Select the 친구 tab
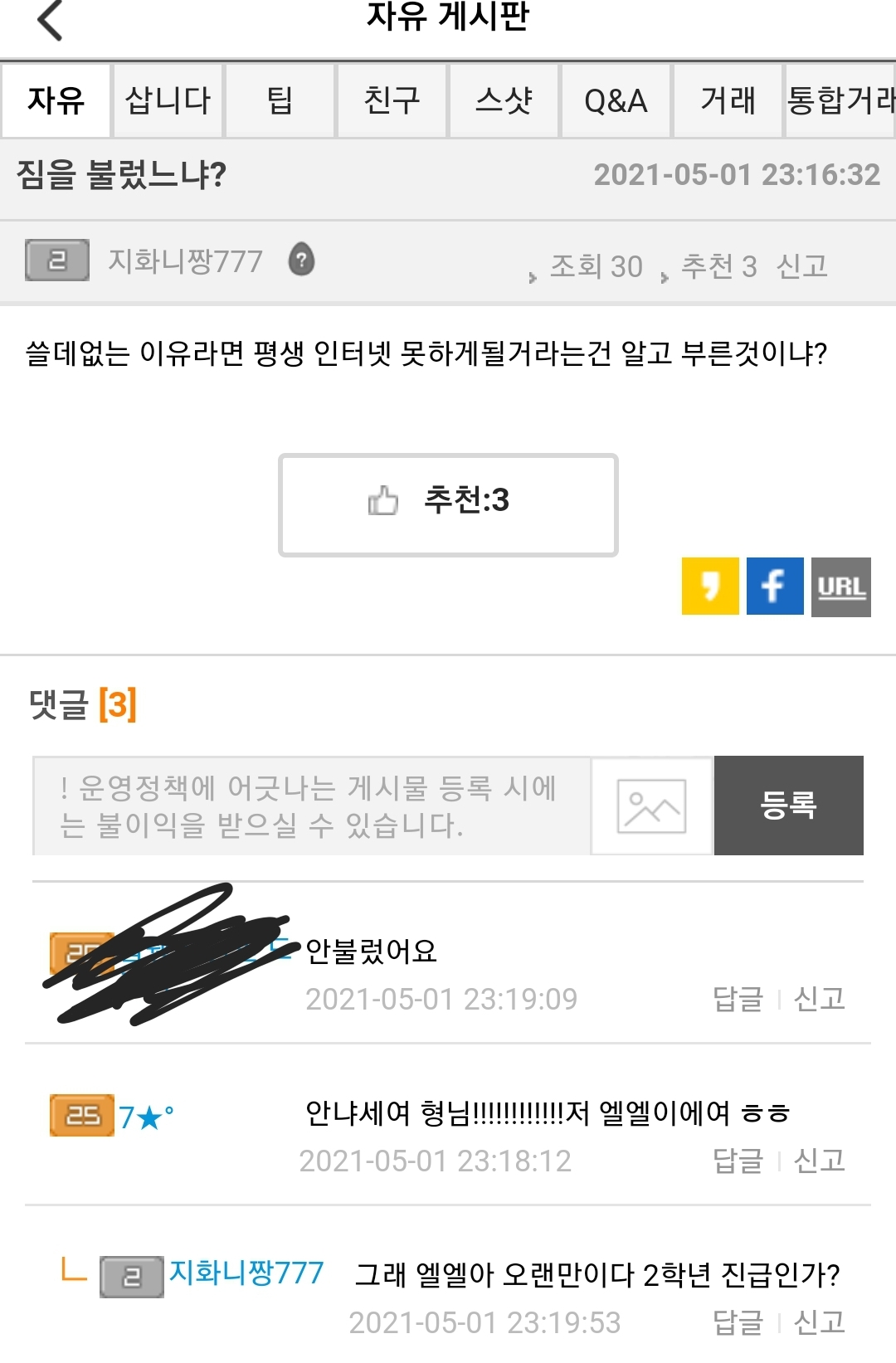 click(x=392, y=101)
